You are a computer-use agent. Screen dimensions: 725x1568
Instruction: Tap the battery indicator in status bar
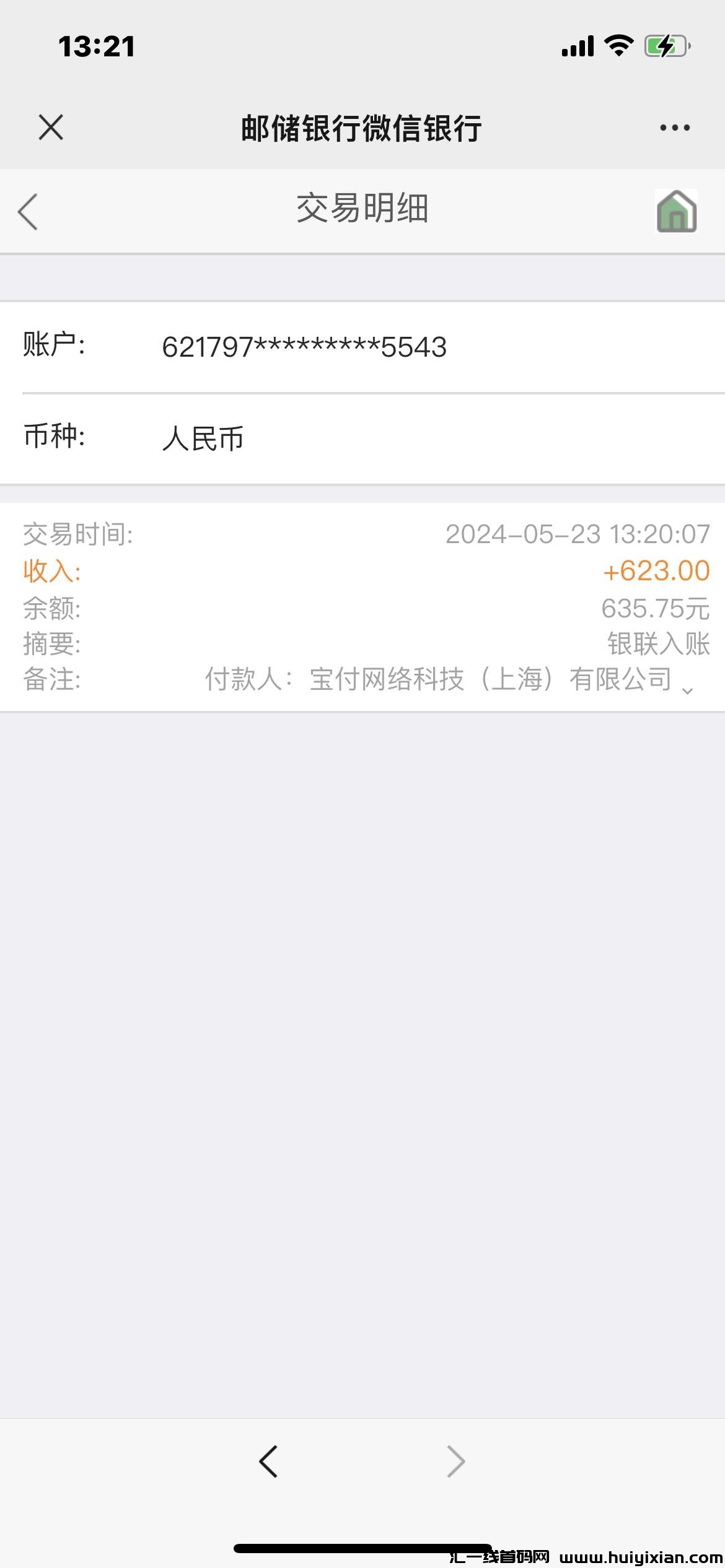coord(666,45)
